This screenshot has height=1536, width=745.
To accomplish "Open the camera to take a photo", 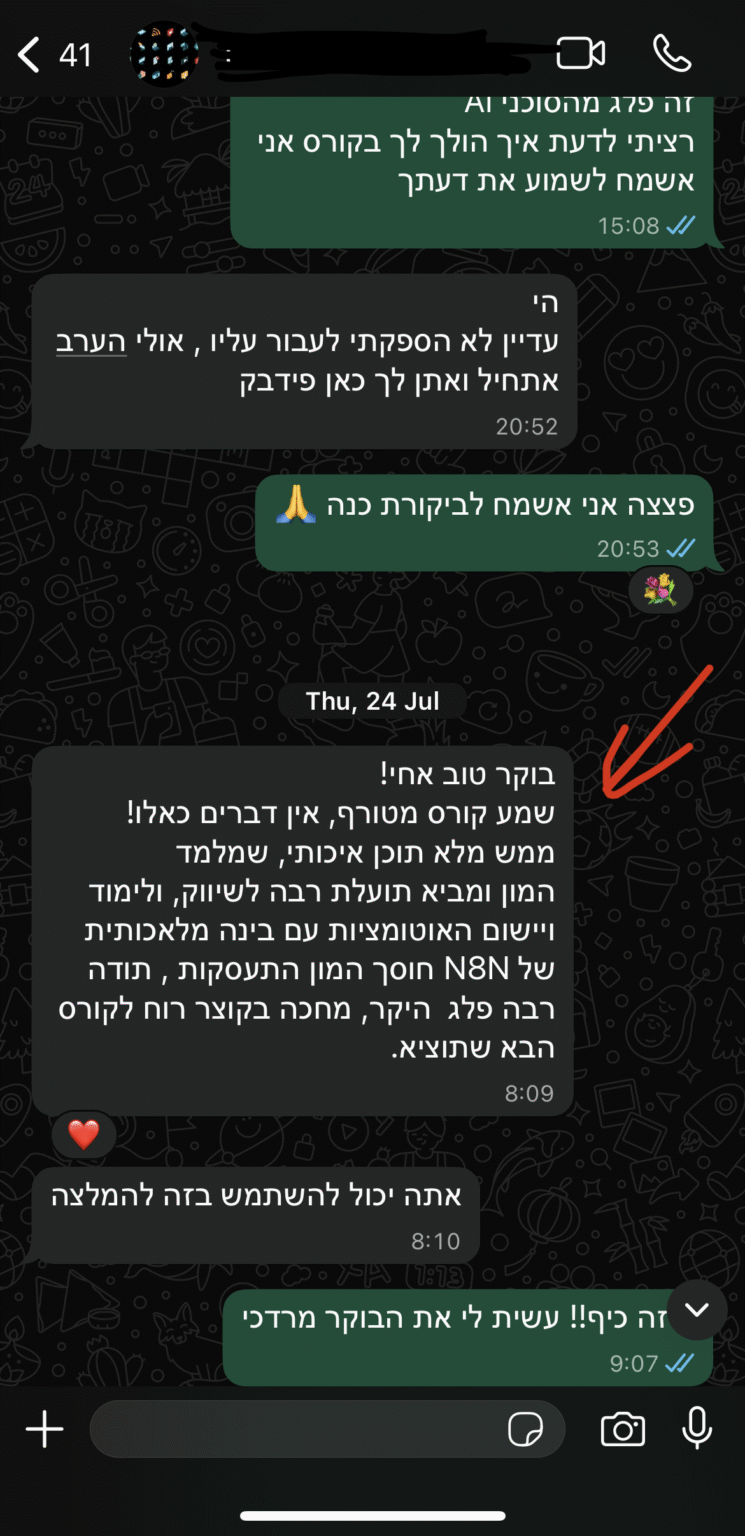I will click(622, 1429).
